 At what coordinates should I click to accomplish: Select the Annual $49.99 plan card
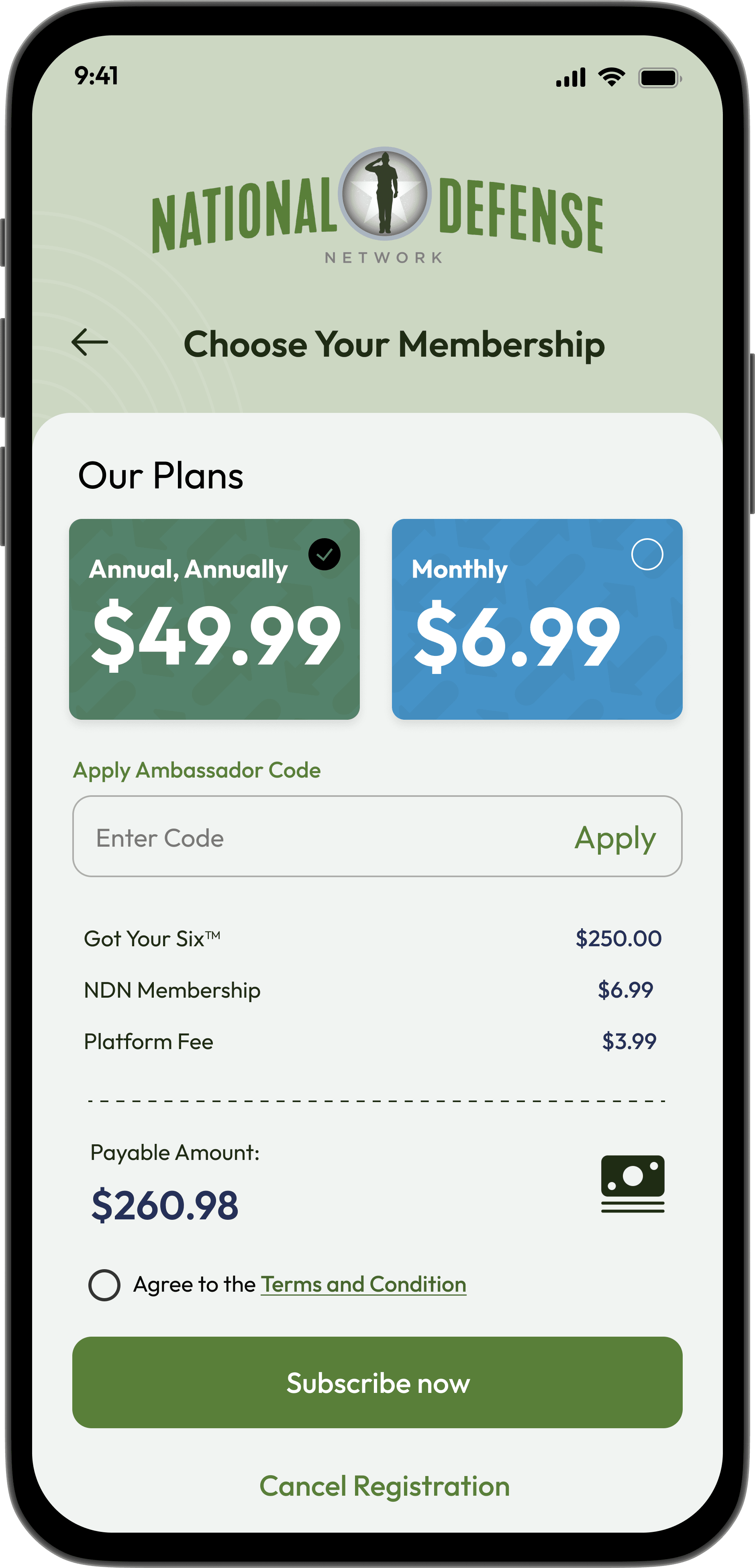pyautogui.click(x=214, y=619)
